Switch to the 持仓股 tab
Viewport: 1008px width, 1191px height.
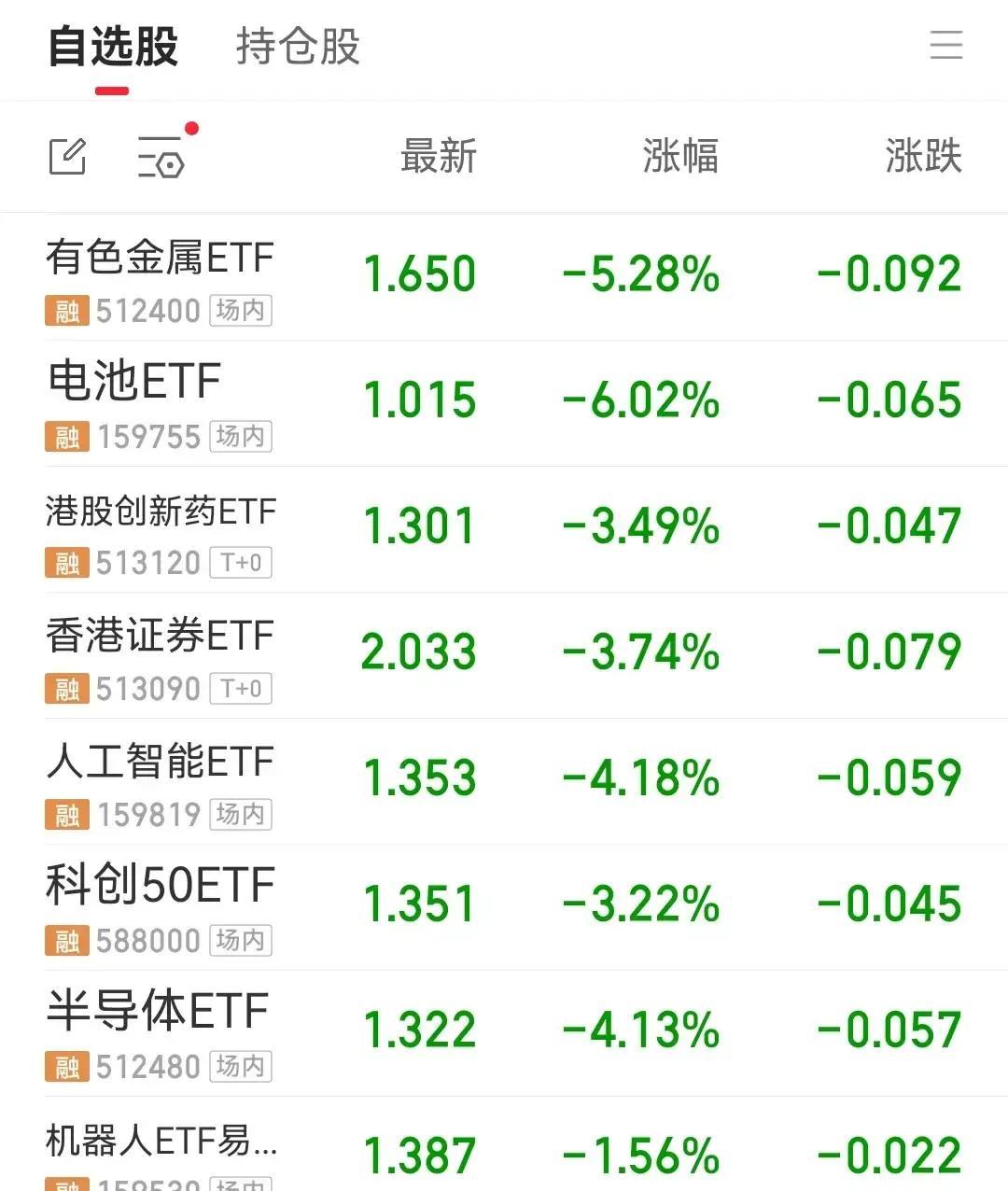[x=297, y=47]
